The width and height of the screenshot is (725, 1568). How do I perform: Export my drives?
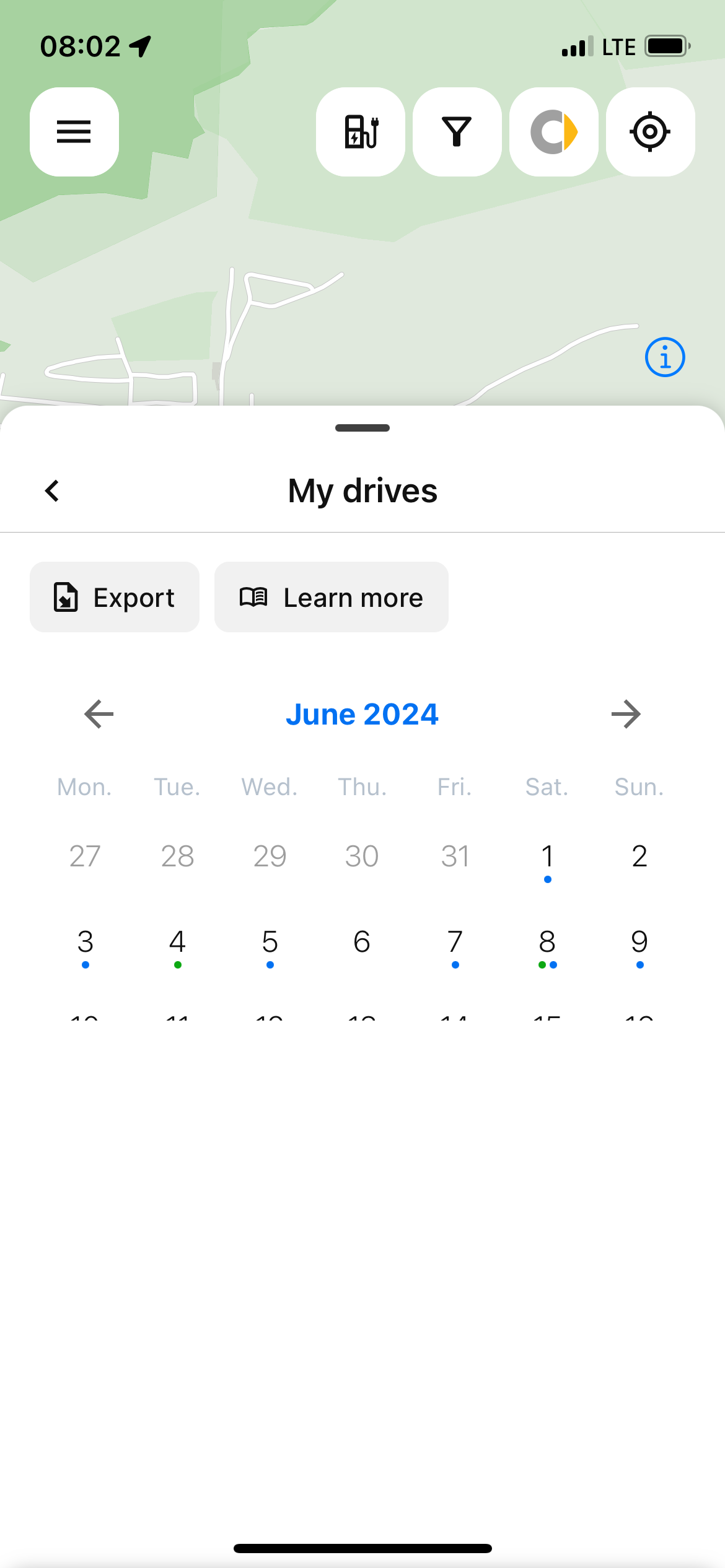115,597
